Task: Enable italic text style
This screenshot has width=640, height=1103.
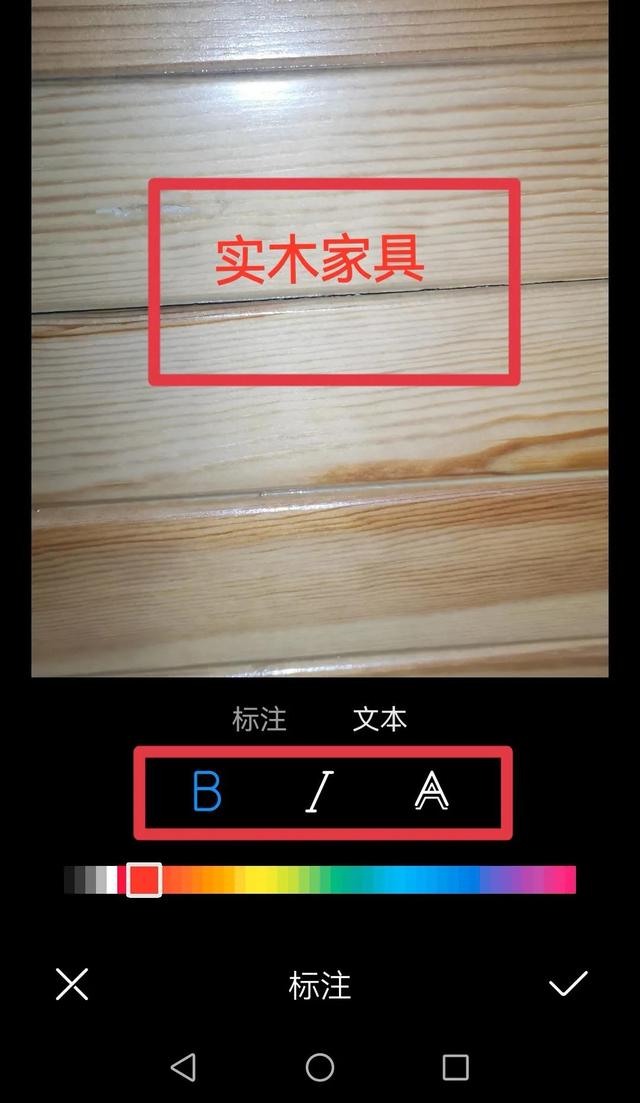Action: pos(319,792)
